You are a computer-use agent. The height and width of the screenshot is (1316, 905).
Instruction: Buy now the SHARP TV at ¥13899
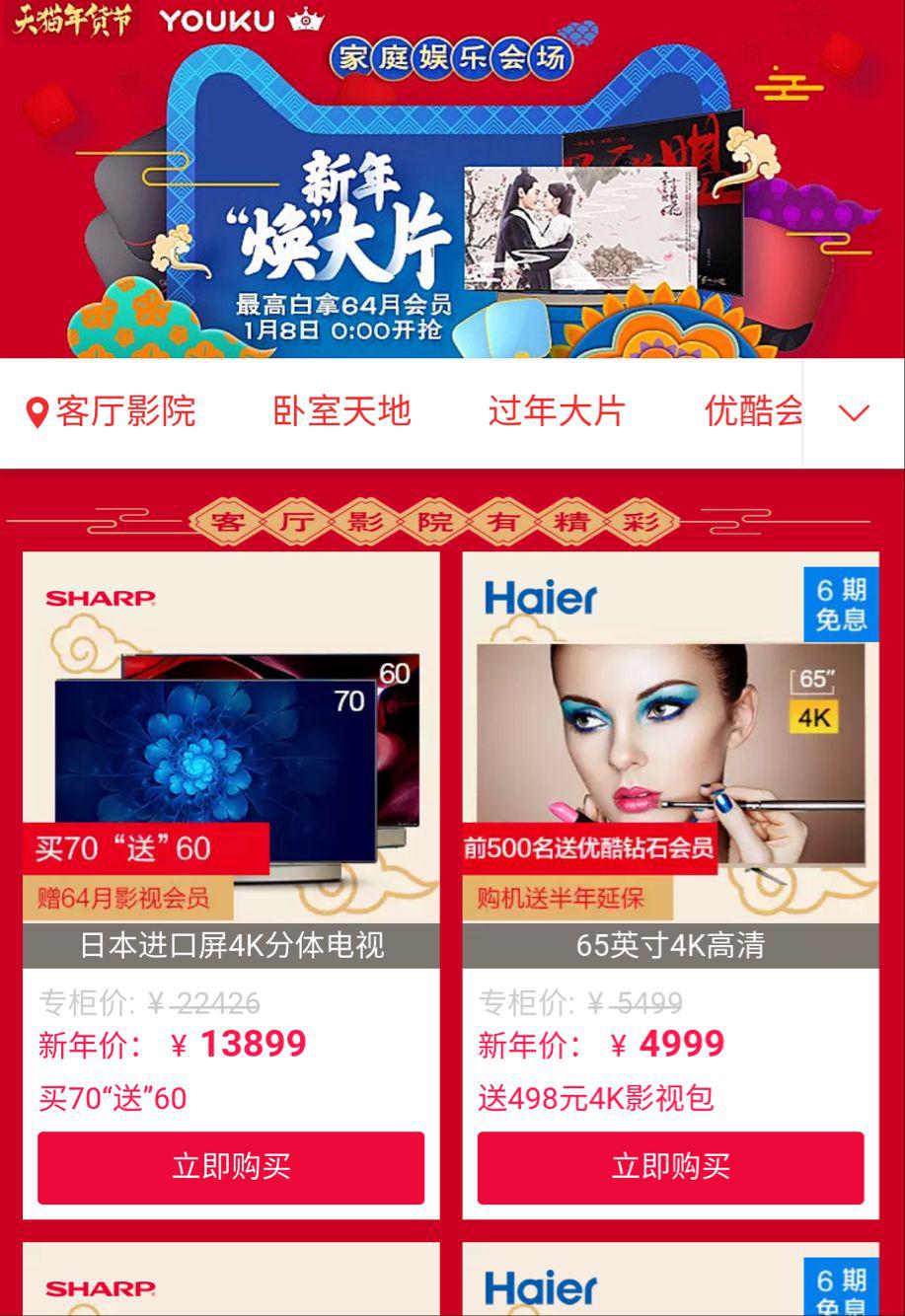pos(231,1167)
